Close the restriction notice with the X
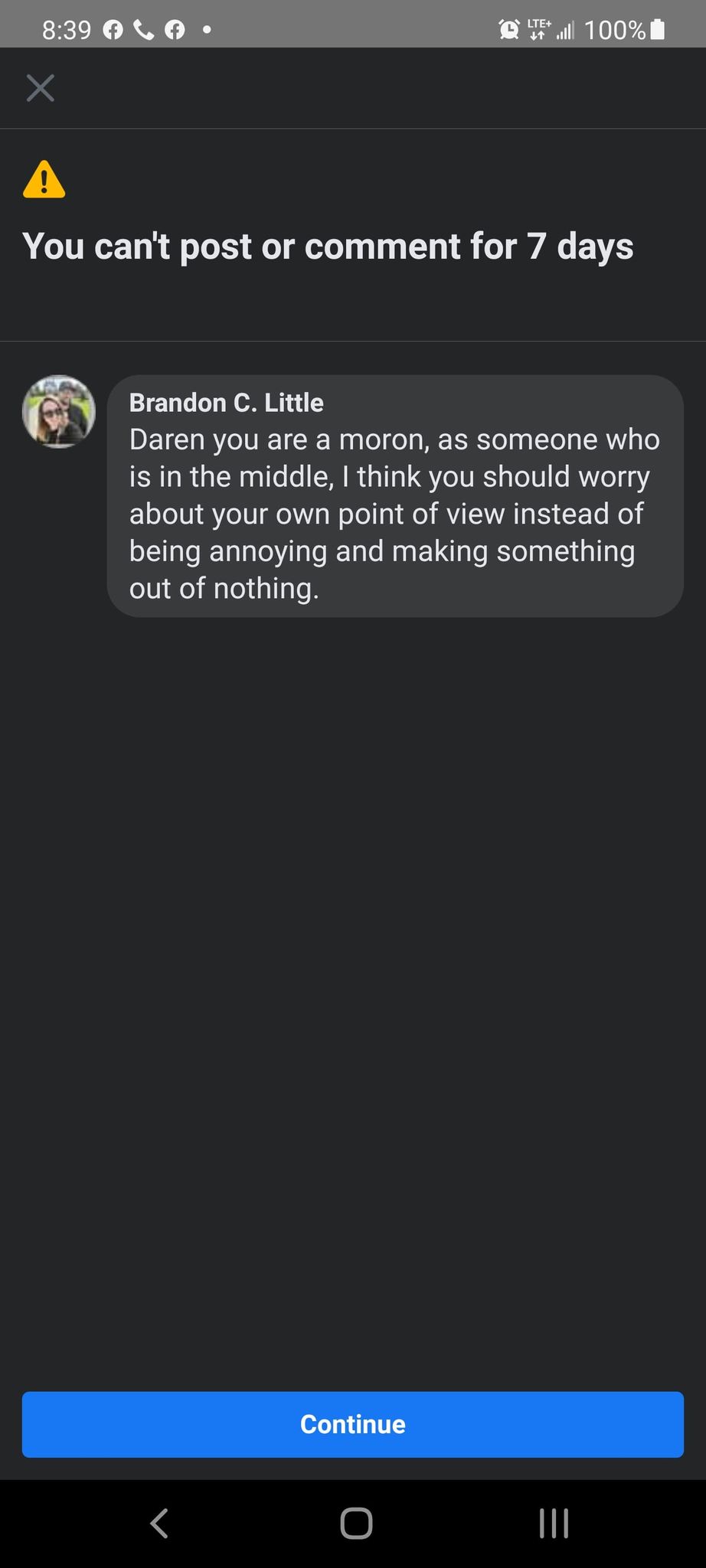This screenshot has height=1568, width=706. pos(40,88)
